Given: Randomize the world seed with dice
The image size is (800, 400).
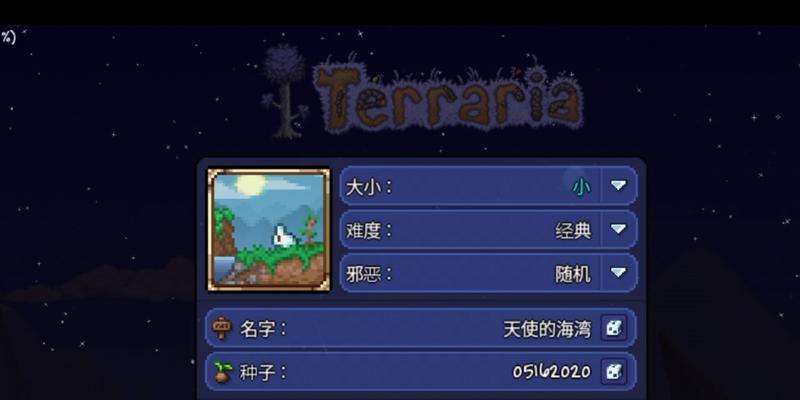Looking at the screenshot, I should tap(614, 372).
